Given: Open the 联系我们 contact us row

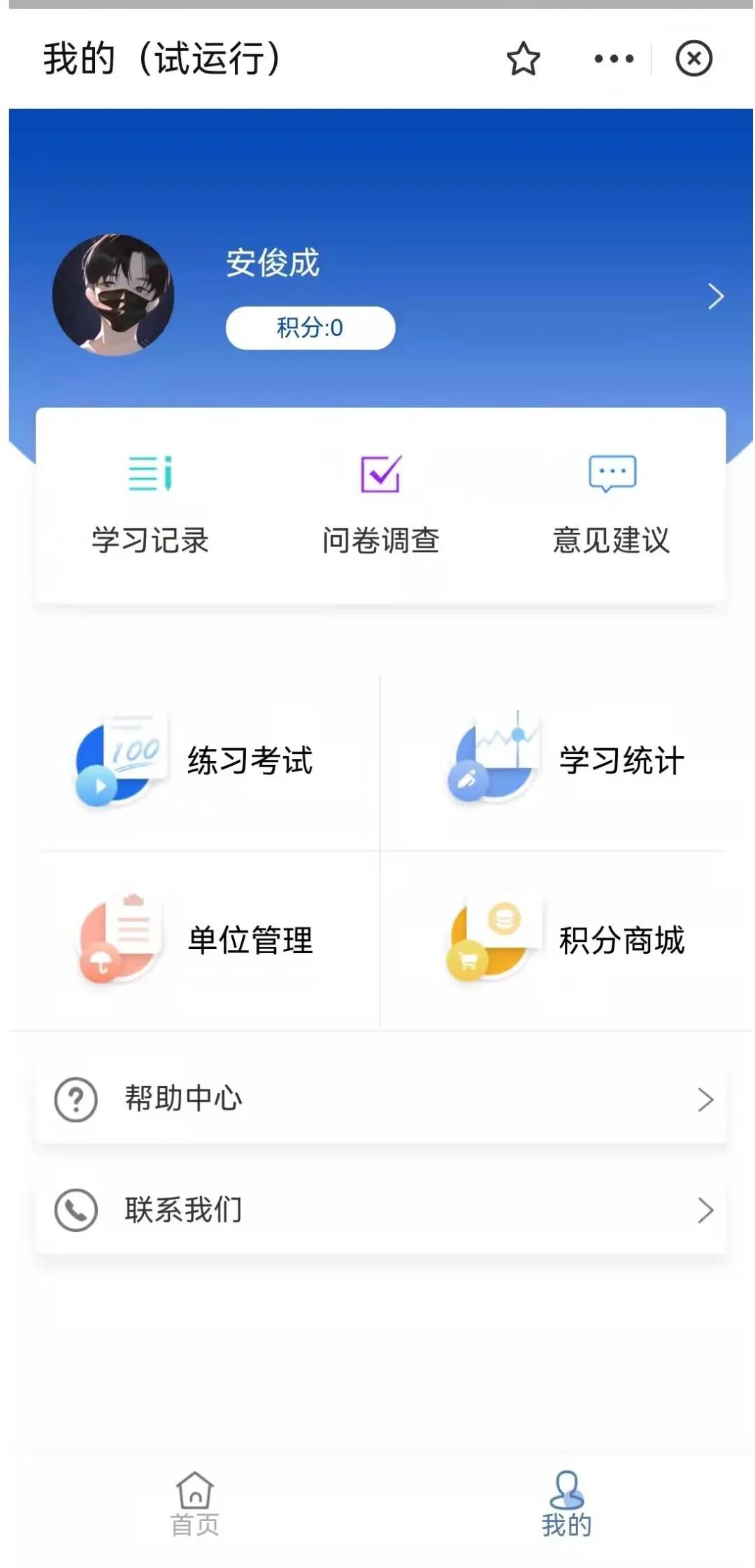Looking at the screenshot, I should (381, 1210).
